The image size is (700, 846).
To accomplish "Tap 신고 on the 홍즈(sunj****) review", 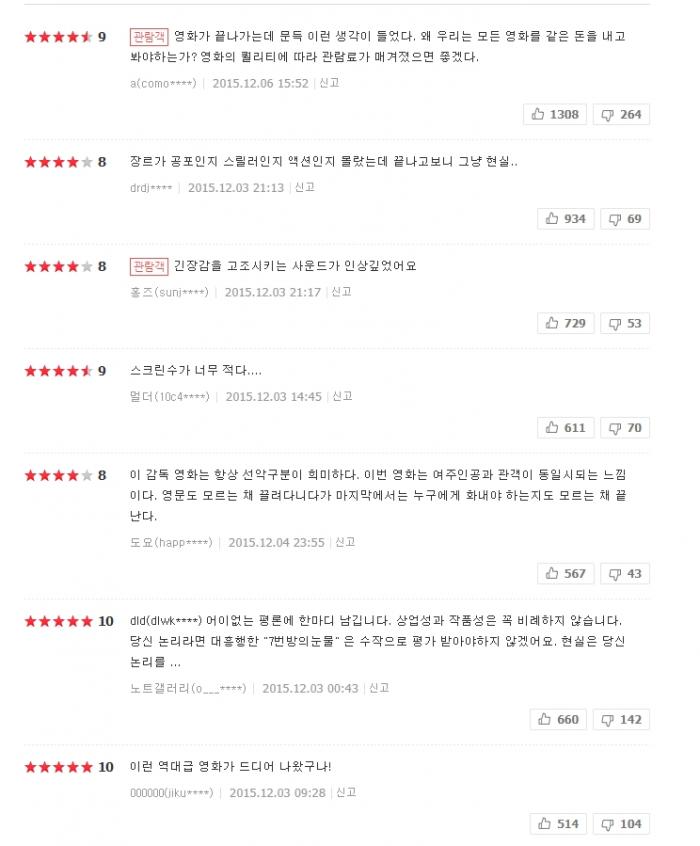I will pos(341,292).
